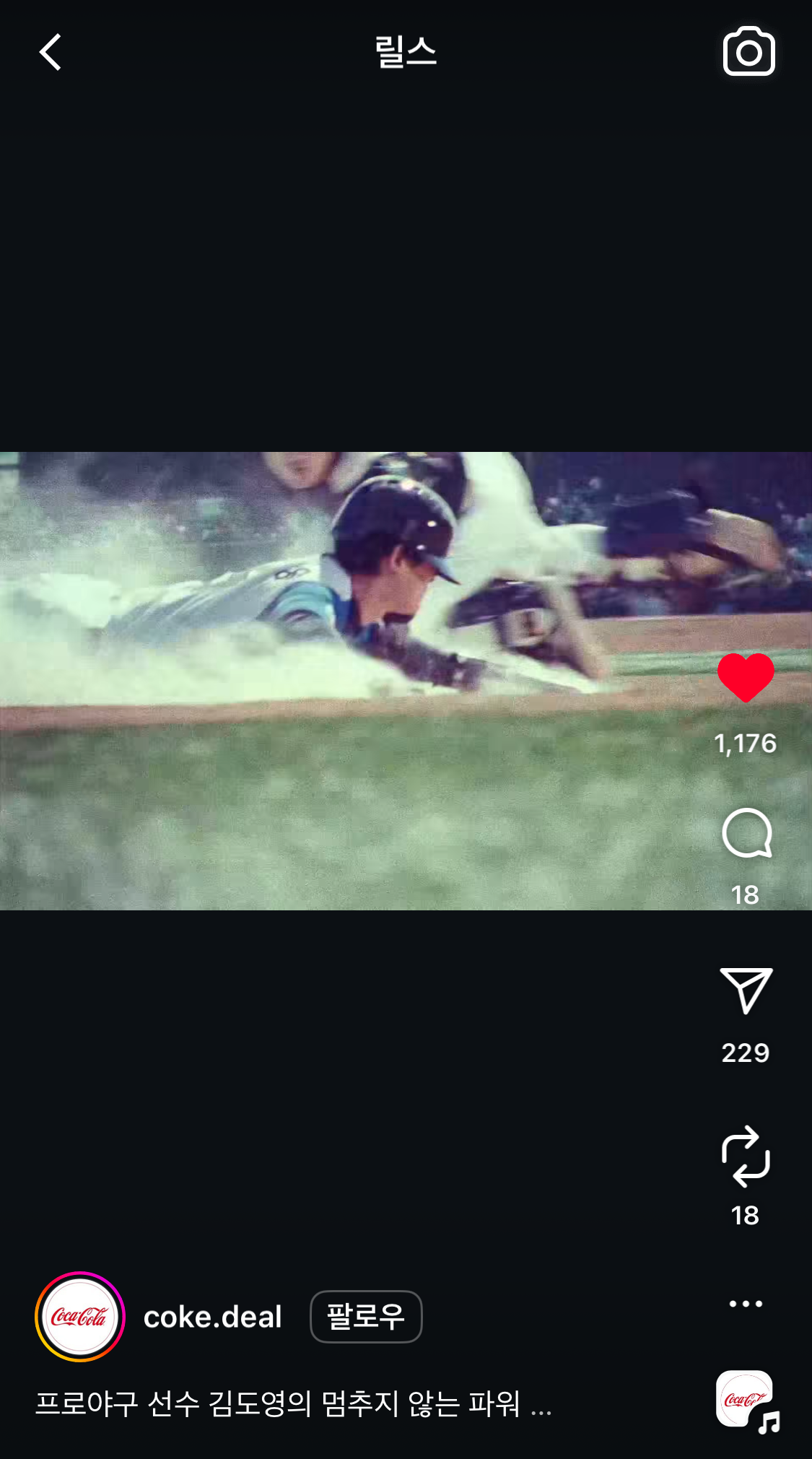
Task: Open the reel's audio page
Action: point(746,1401)
